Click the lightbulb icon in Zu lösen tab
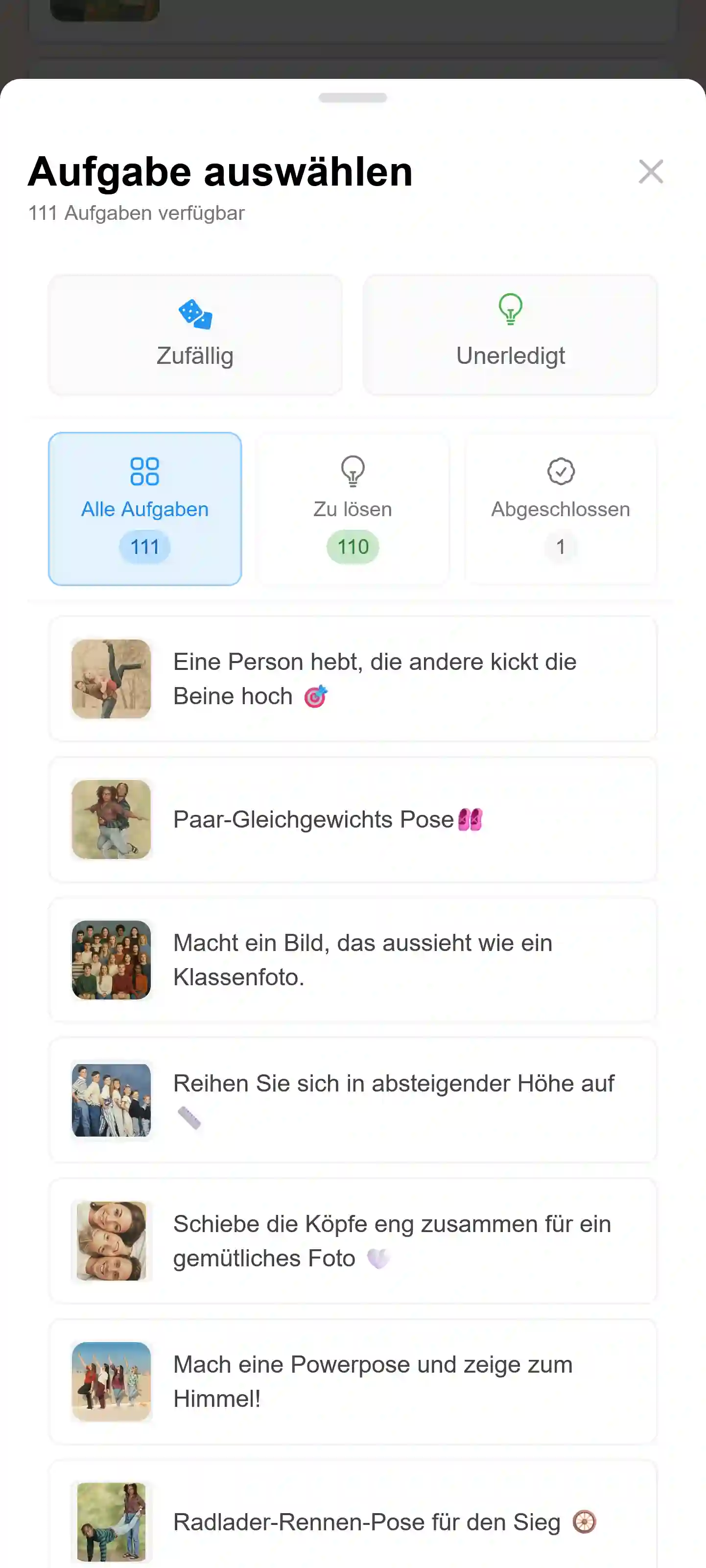This screenshot has width=706, height=1568. coord(353,473)
